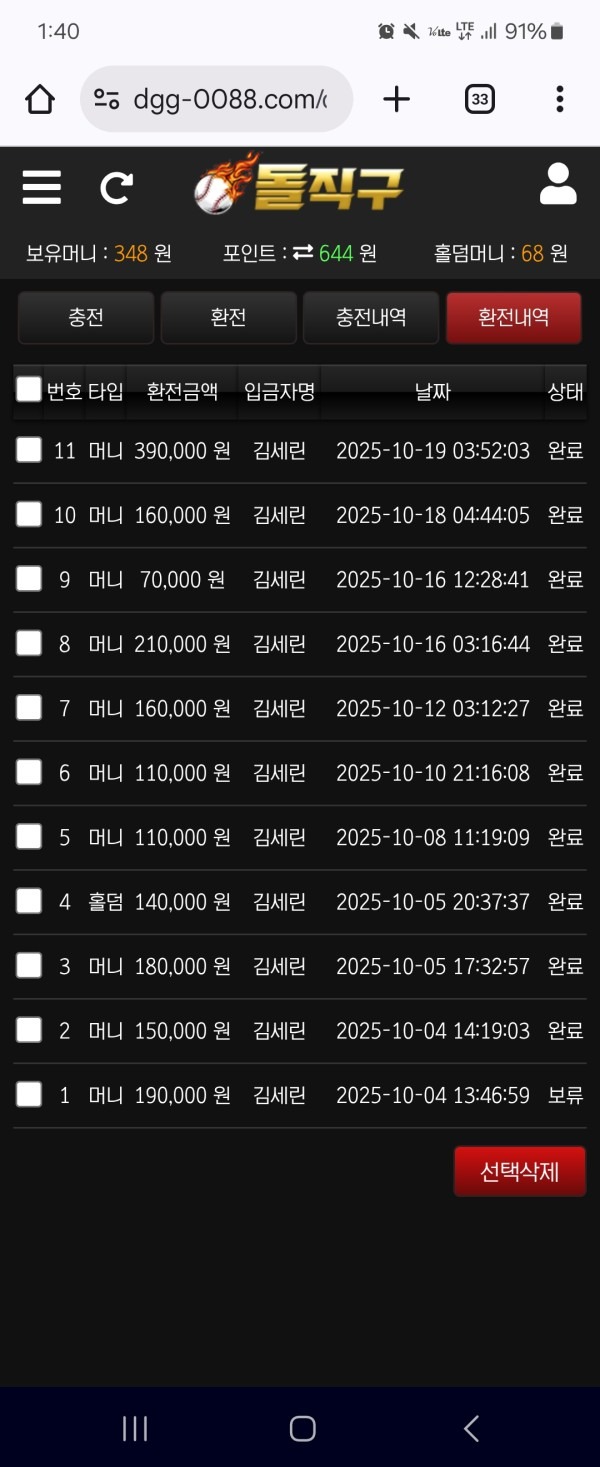Open the hamburger menu
This screenshot has height=1467, width=600.
coord(41,187)
